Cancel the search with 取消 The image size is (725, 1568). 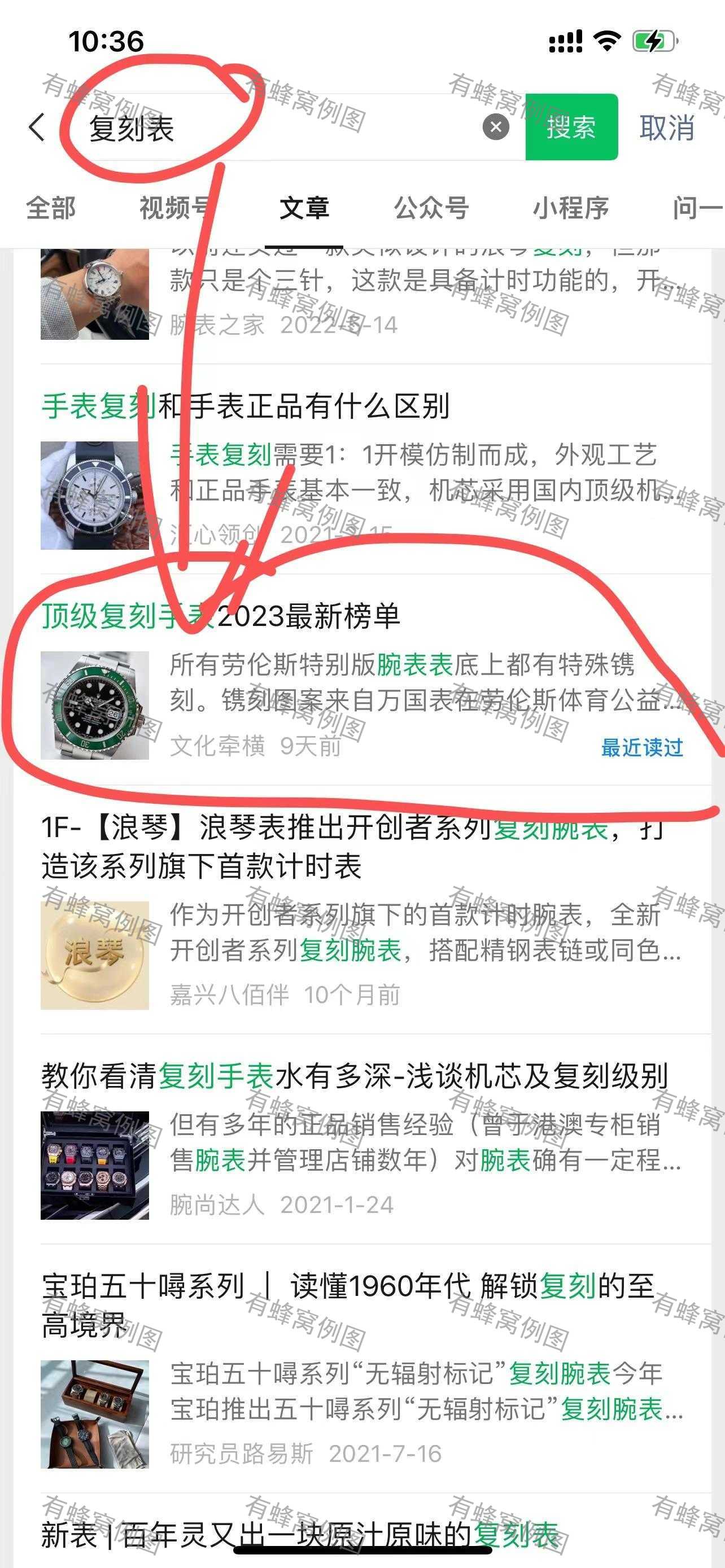click(x=667, y=128)
